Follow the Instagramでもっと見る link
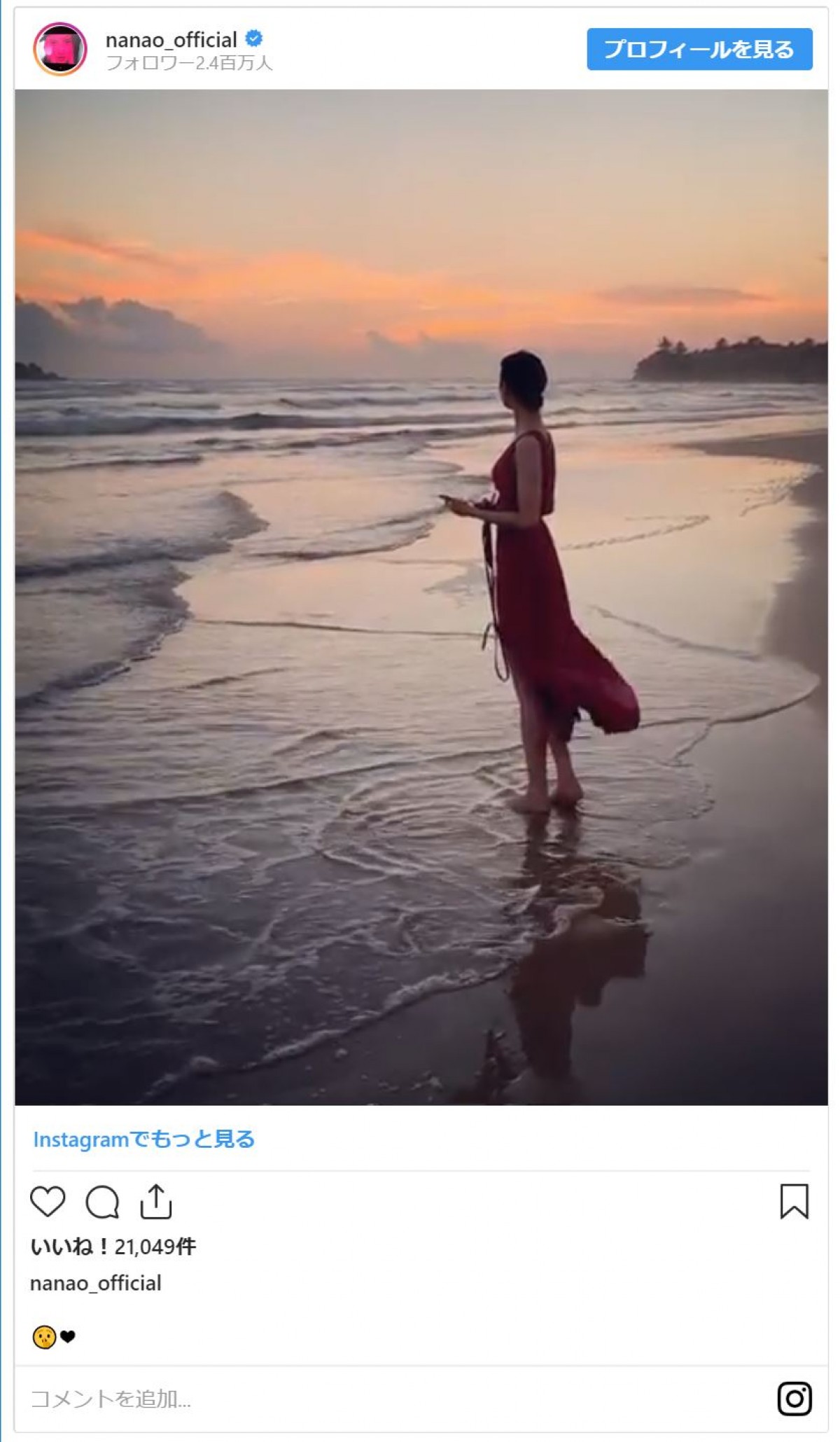Image resolution: width=840 pixels, height=1442 pixels. pyautogui.click(x=143, y=1139)
